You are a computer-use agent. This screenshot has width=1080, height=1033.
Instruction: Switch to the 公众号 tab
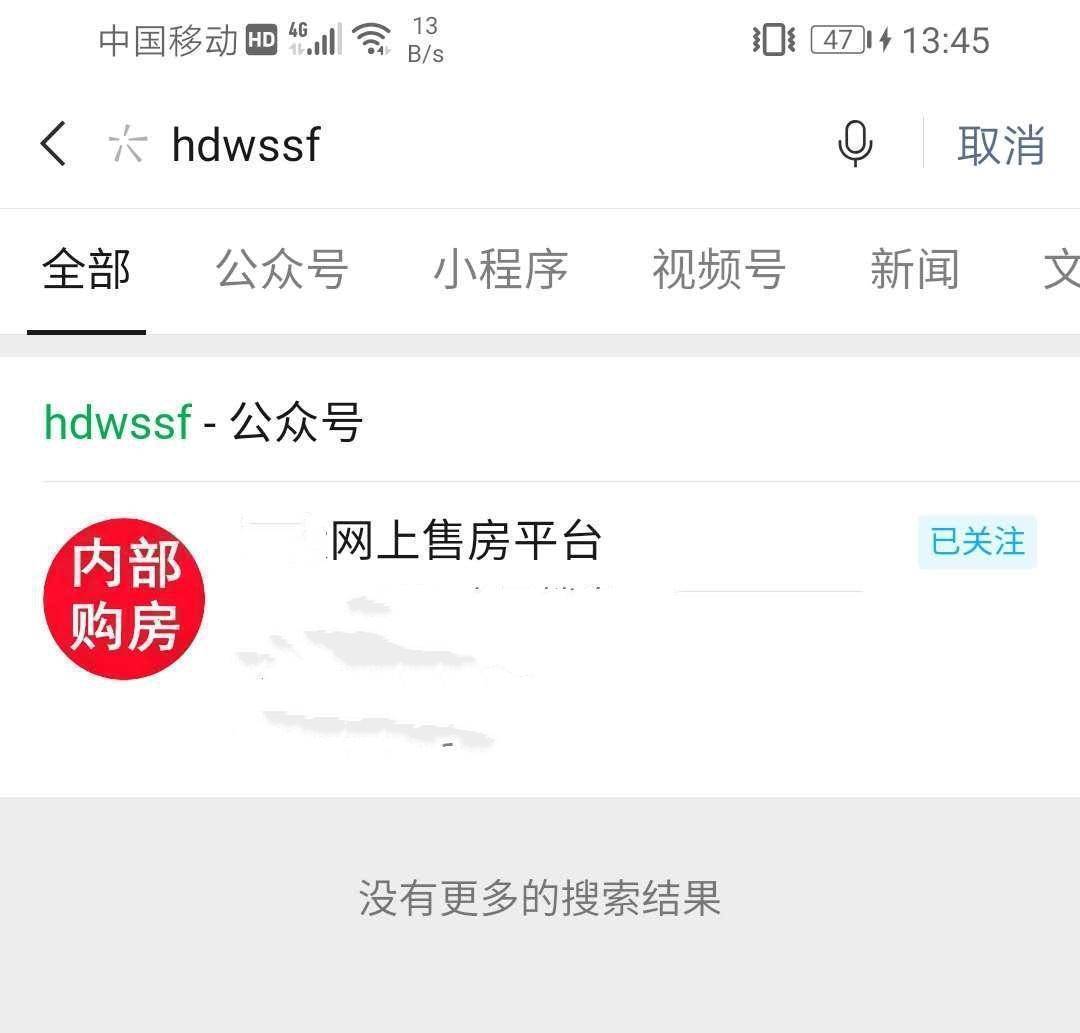282,270
